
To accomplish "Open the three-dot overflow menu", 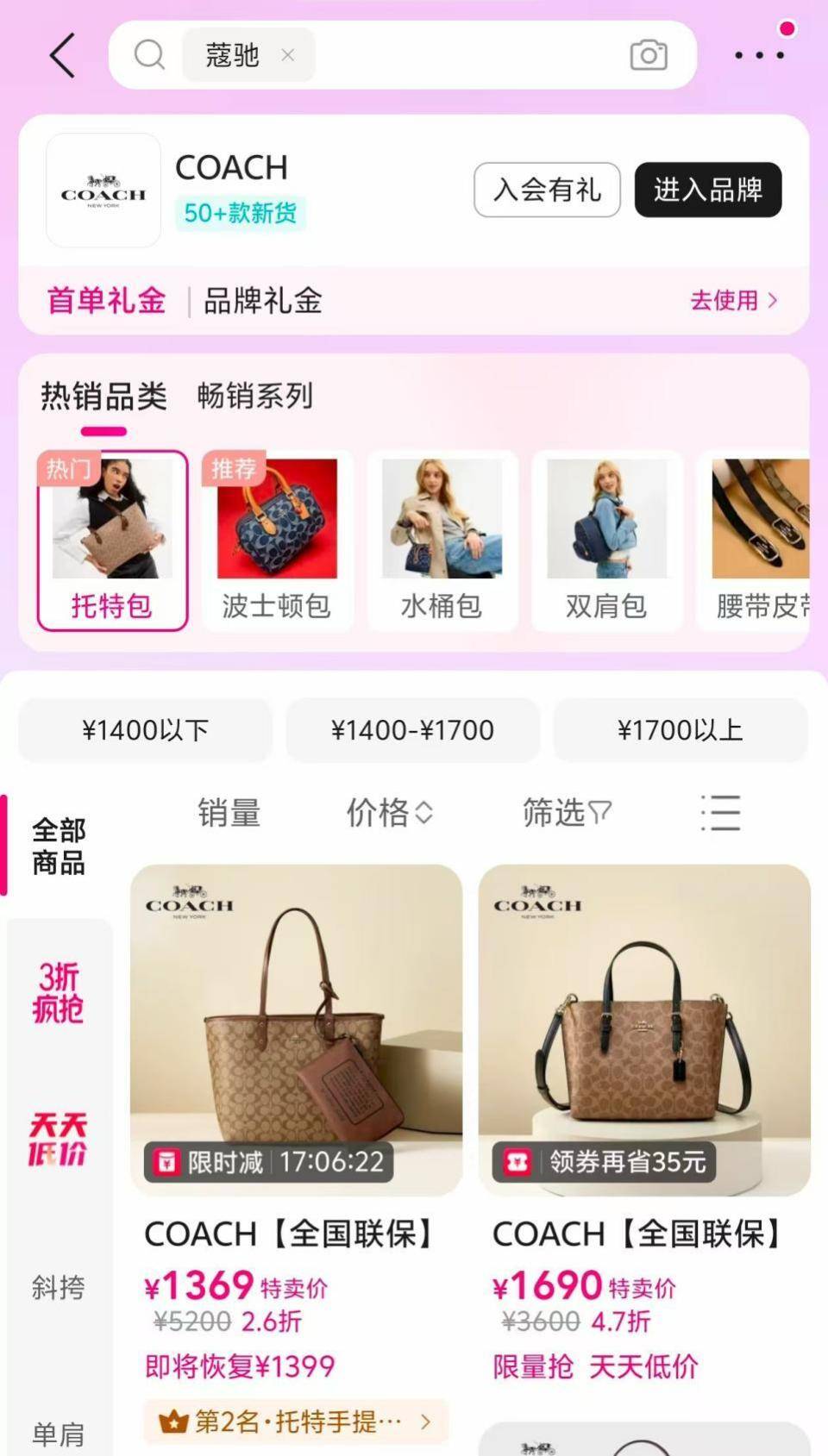I will pyautogui.click(x=759, y=55).
